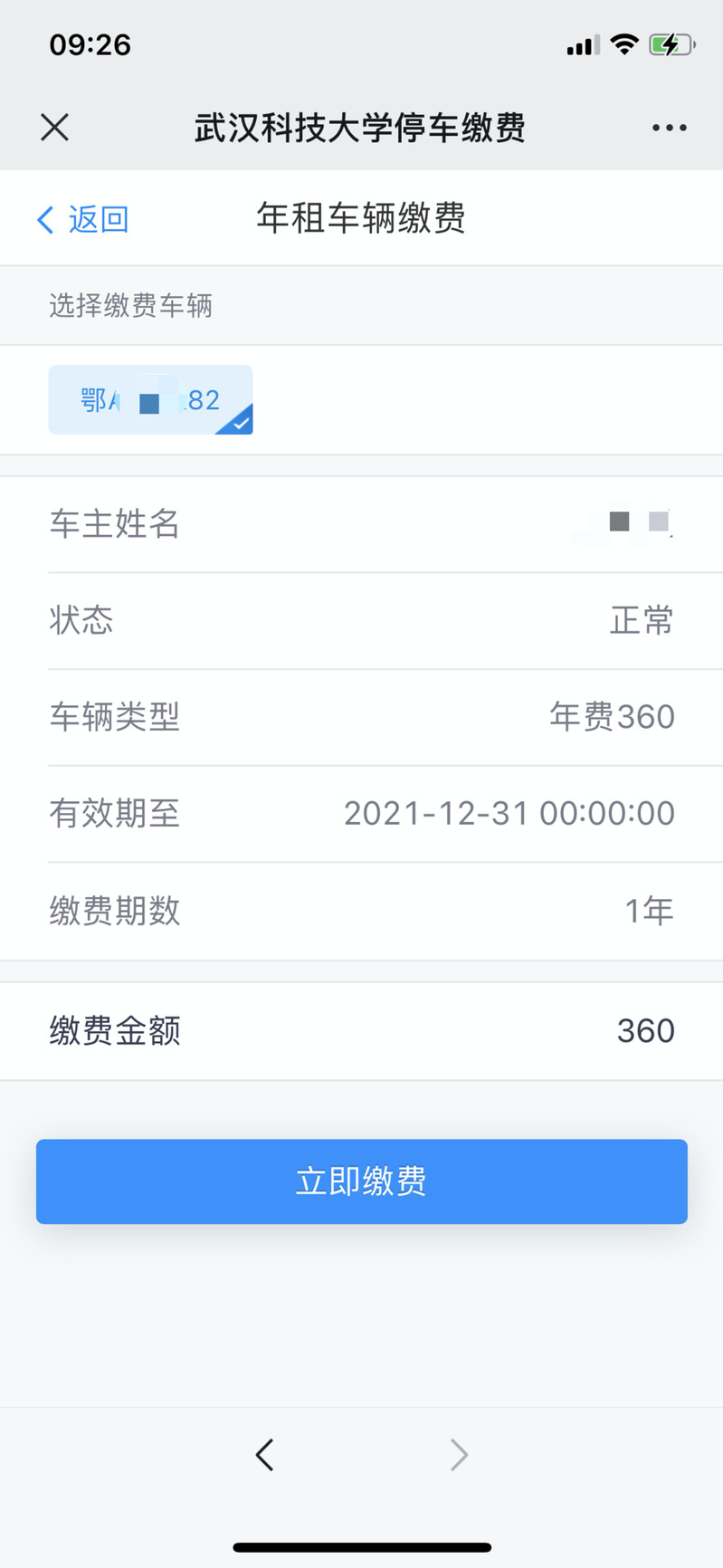The height and width of the screenshot is (1568, 723).
Task: Go back via 返回 link
Action: tap(82, 219)
